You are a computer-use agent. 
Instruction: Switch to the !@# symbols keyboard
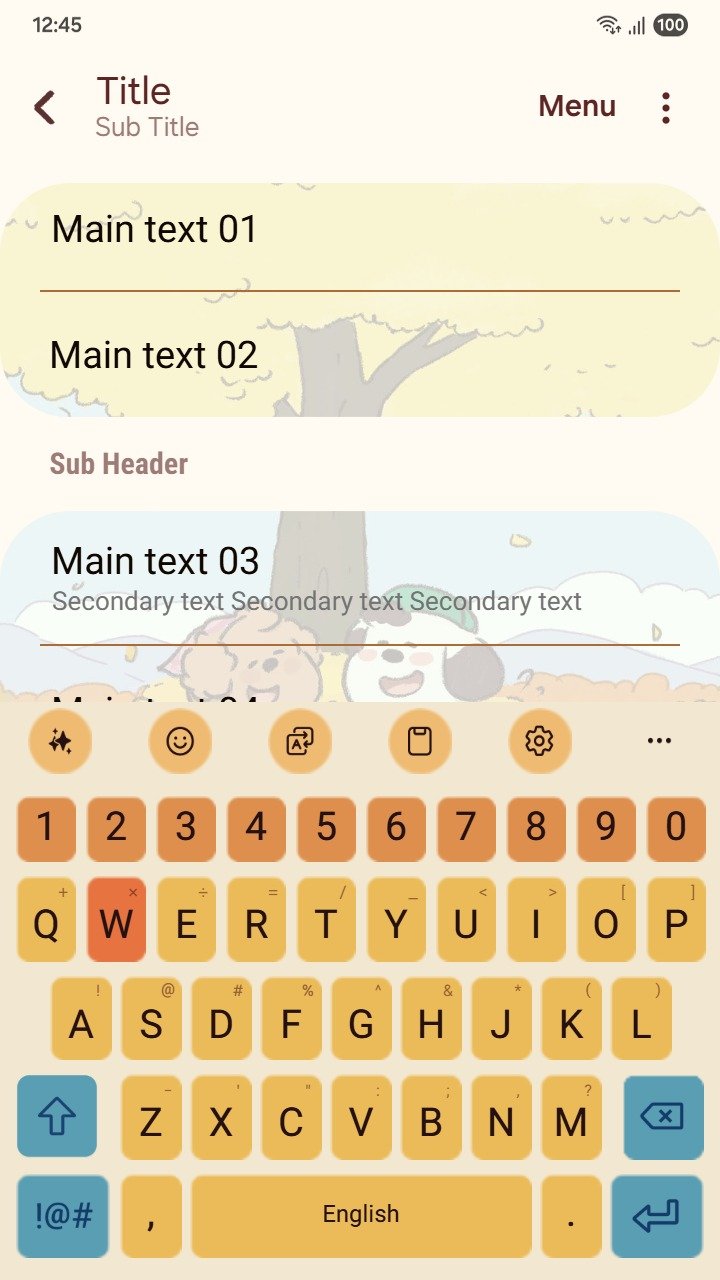pos(63,1216)
